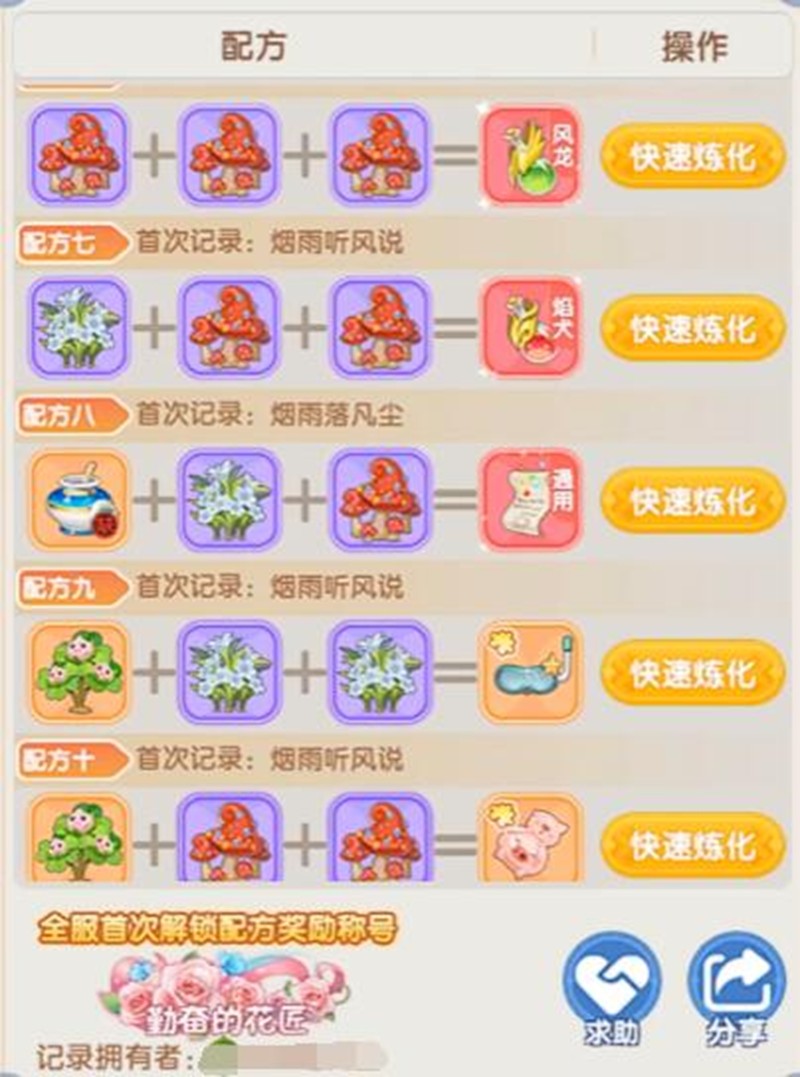Tap 快速炼化 for 配方十 pig recipe

coord(692,844)
